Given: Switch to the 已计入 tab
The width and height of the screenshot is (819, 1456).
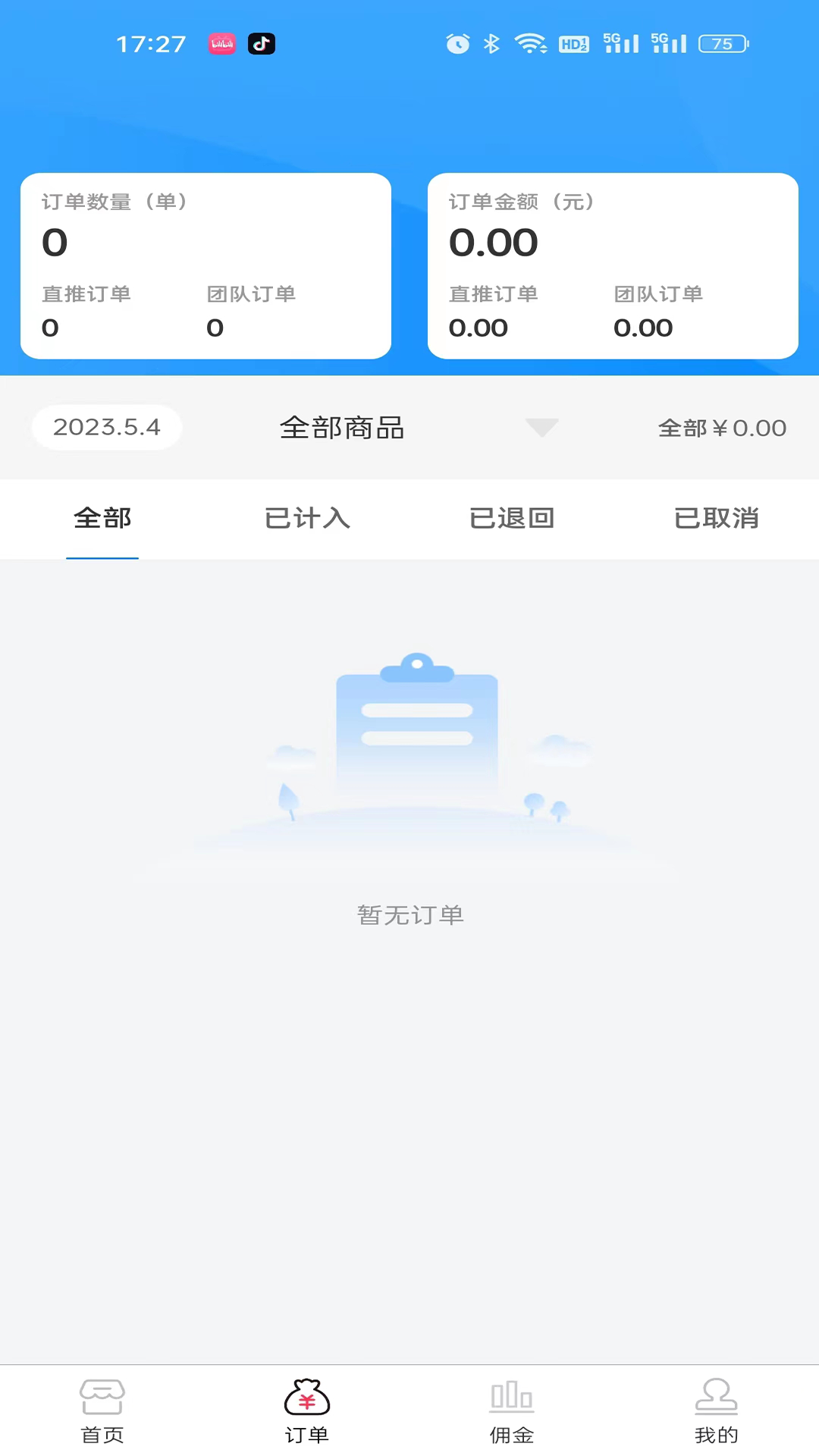Looking at the screenshot, I should coord(307,519).
